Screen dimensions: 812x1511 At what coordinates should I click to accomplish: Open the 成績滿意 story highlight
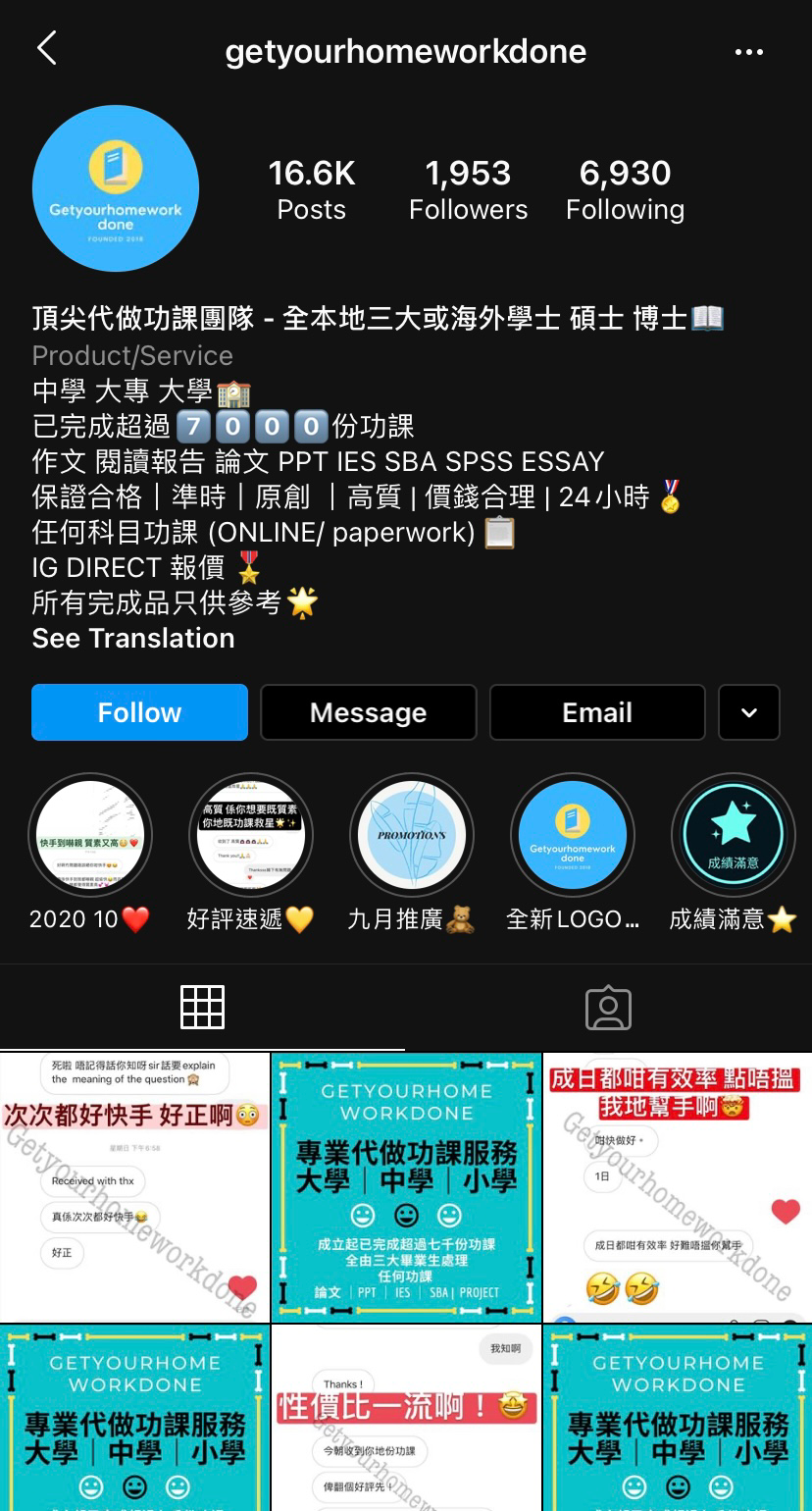[733, 837]
